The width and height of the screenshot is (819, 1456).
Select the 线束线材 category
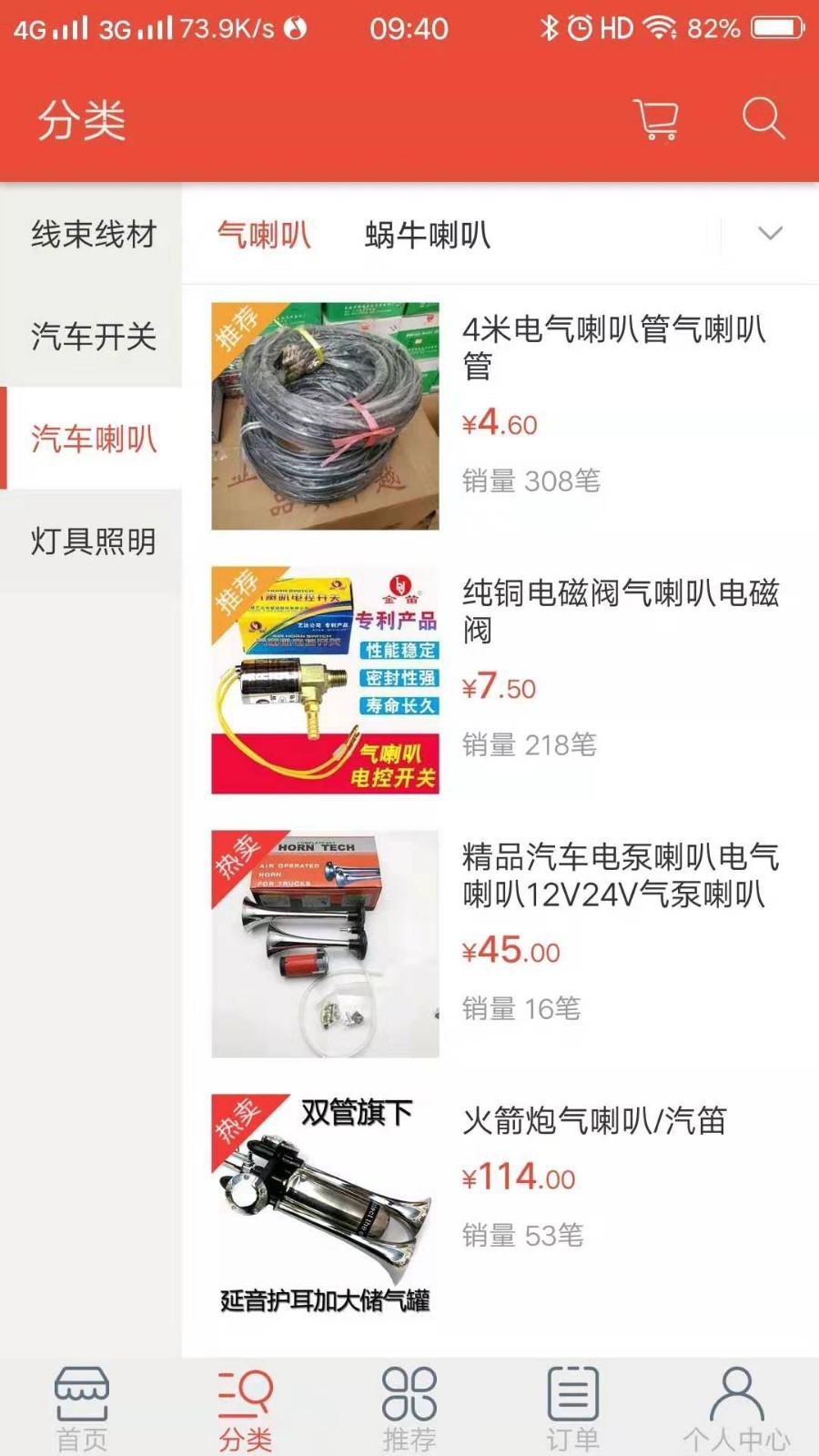93,235
